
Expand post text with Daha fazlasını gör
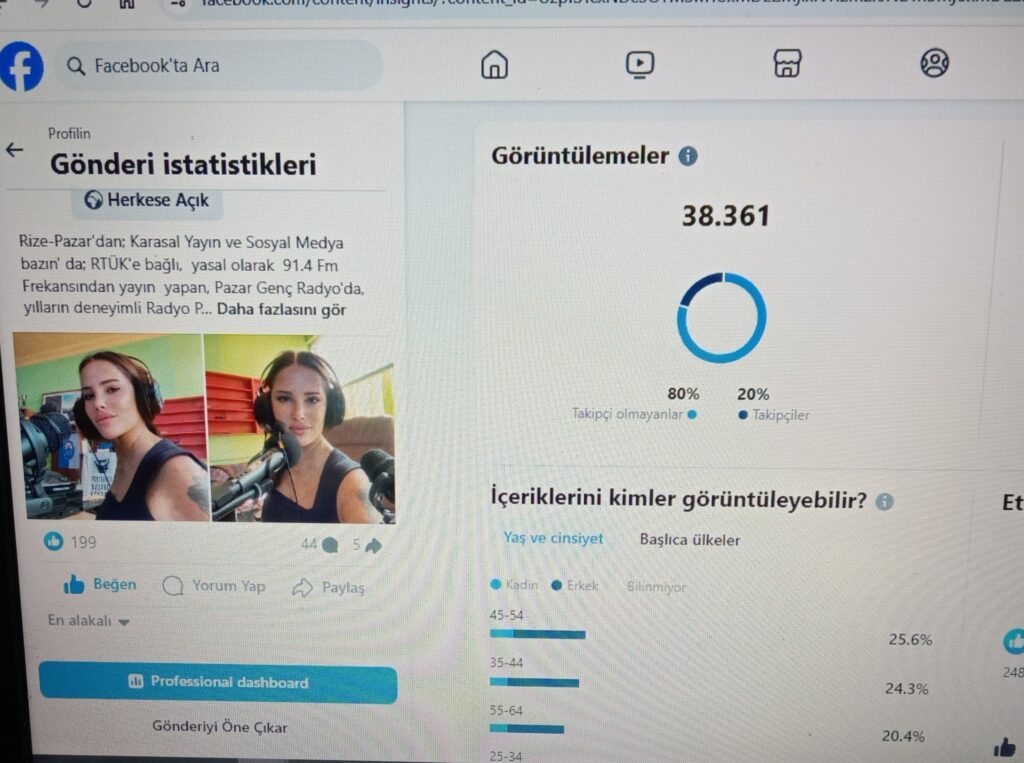(x=281, y=309)
